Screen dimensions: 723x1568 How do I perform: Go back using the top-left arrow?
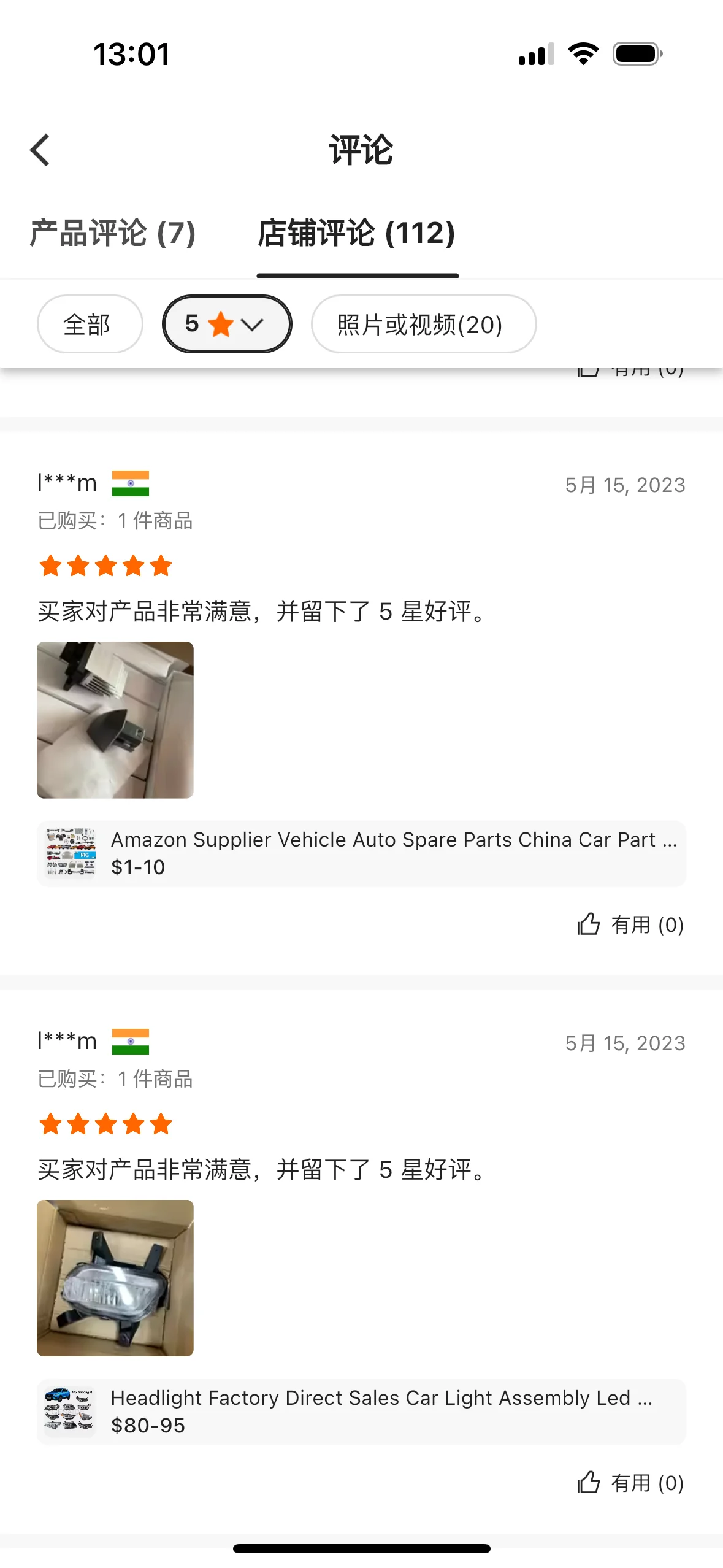(40, 150)
